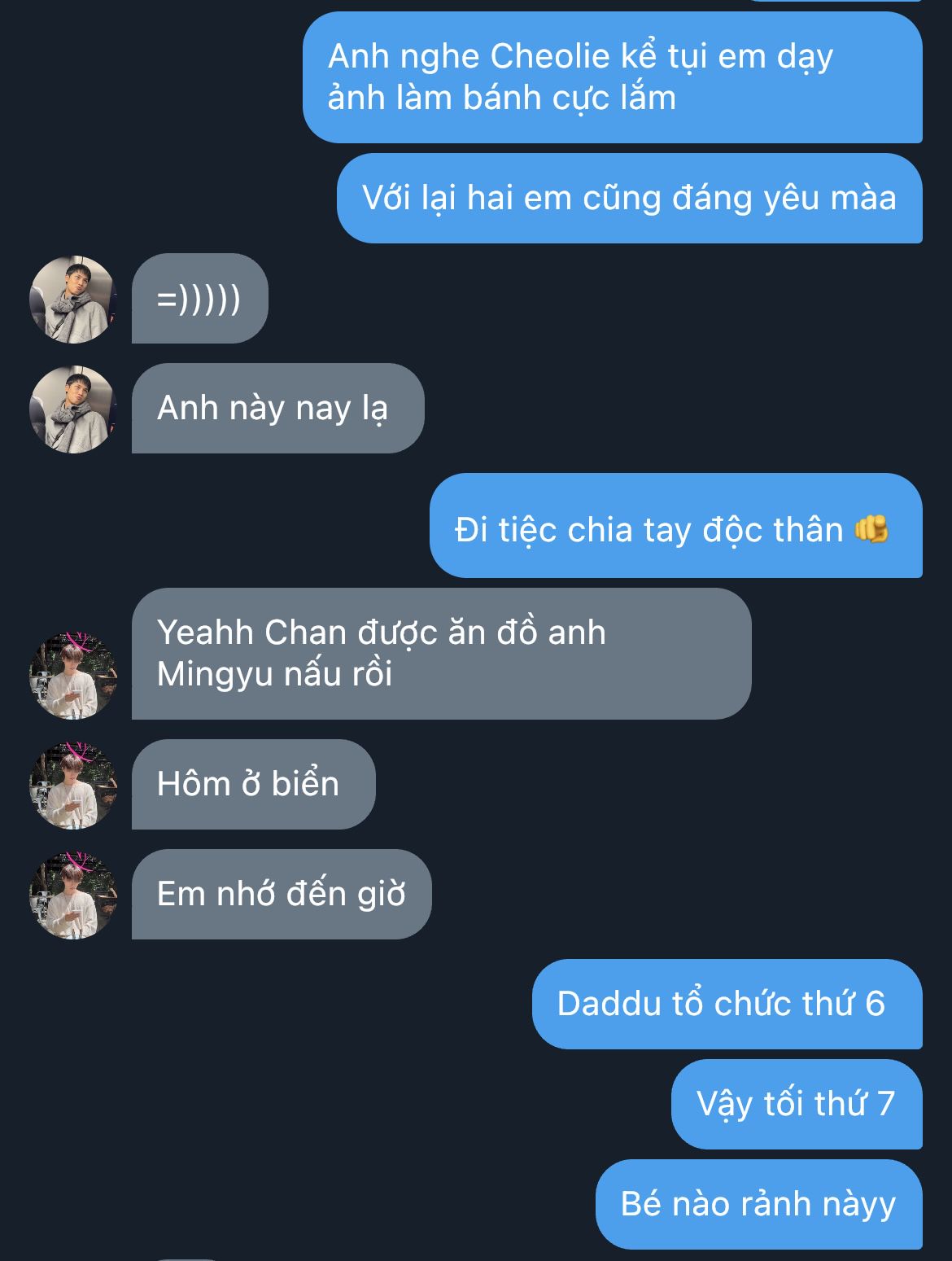Open avatar beside "Yeahh Chan được ăn đồ" message

[73, 676]
